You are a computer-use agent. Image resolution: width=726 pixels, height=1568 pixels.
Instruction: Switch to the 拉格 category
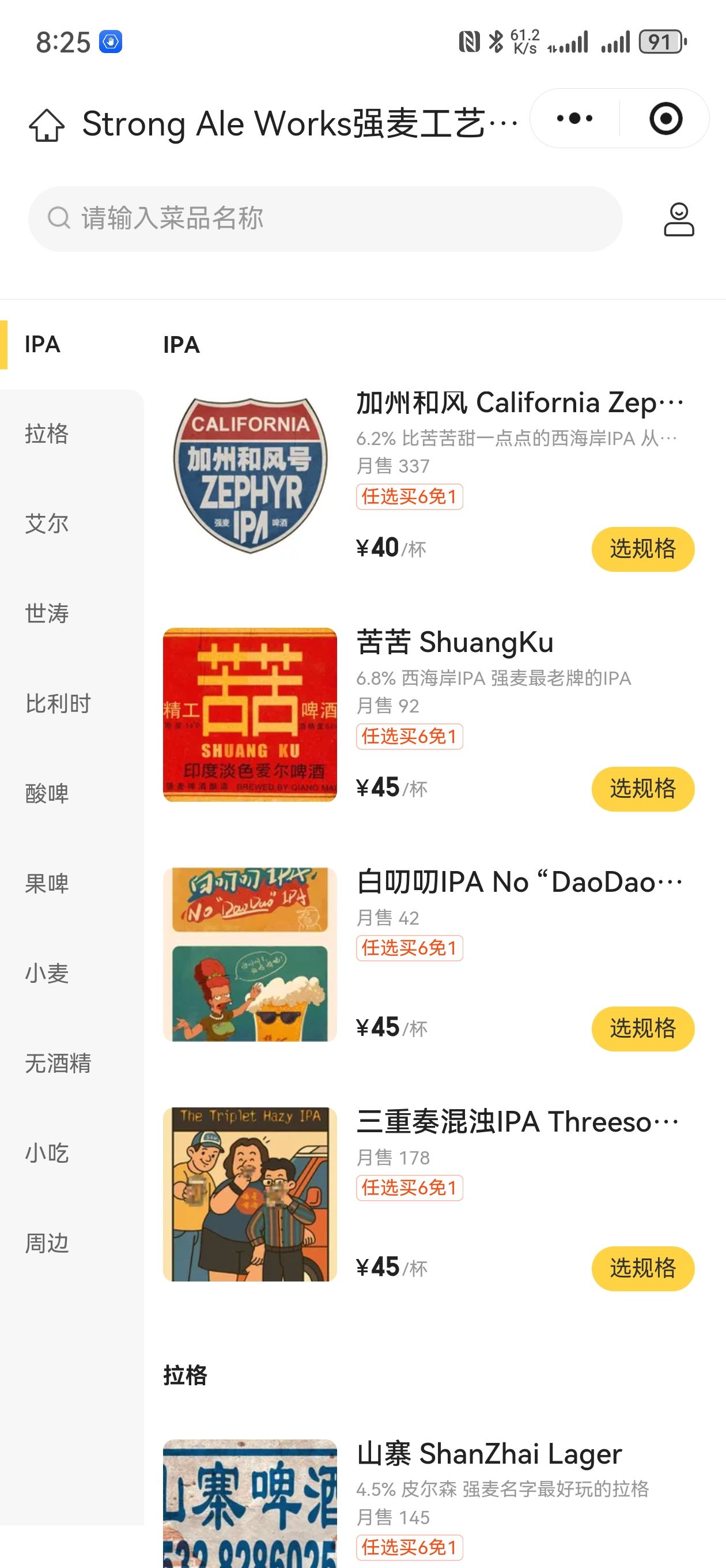click(x=47, y=434)
